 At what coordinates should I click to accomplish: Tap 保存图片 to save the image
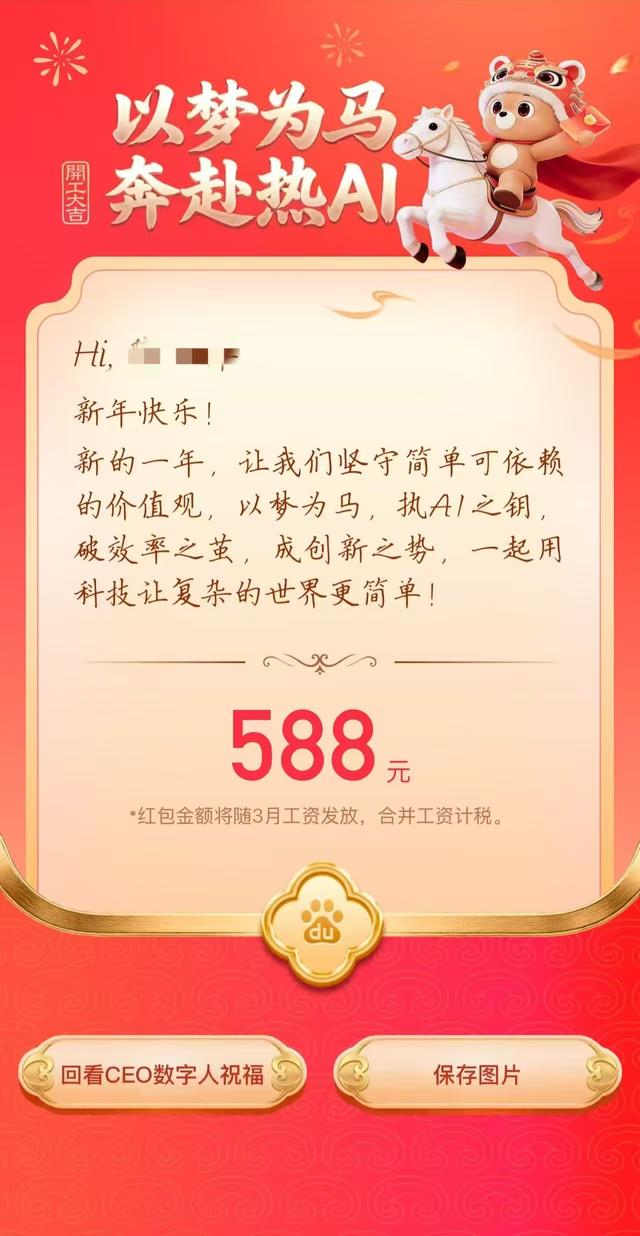coord(476,1075)
